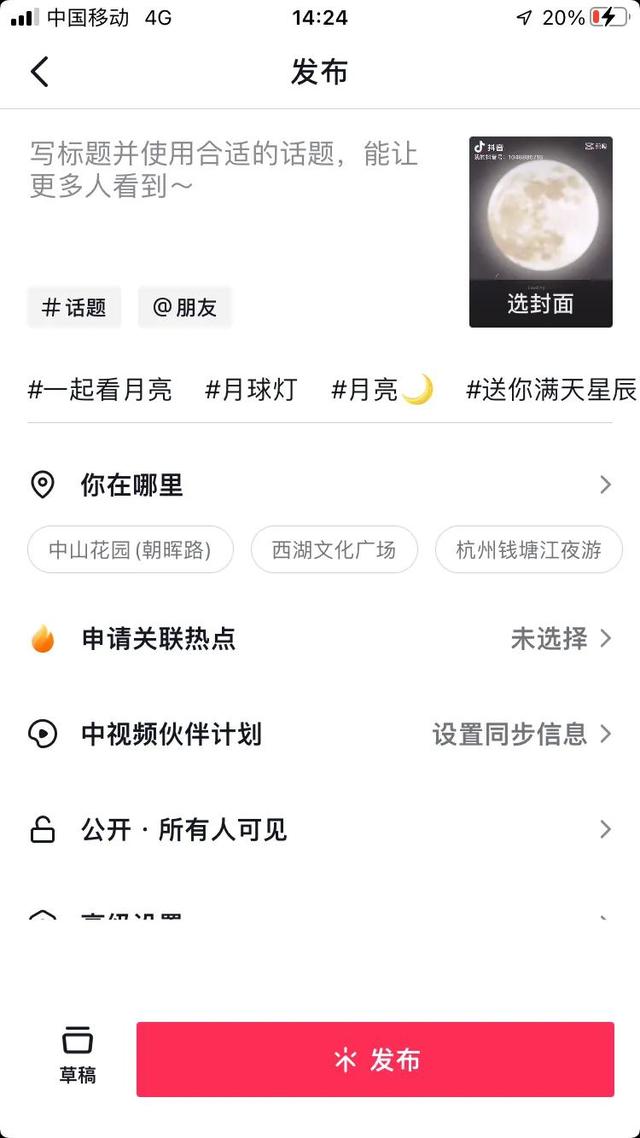Go back from the 发布 screen

tap(39, 72)
